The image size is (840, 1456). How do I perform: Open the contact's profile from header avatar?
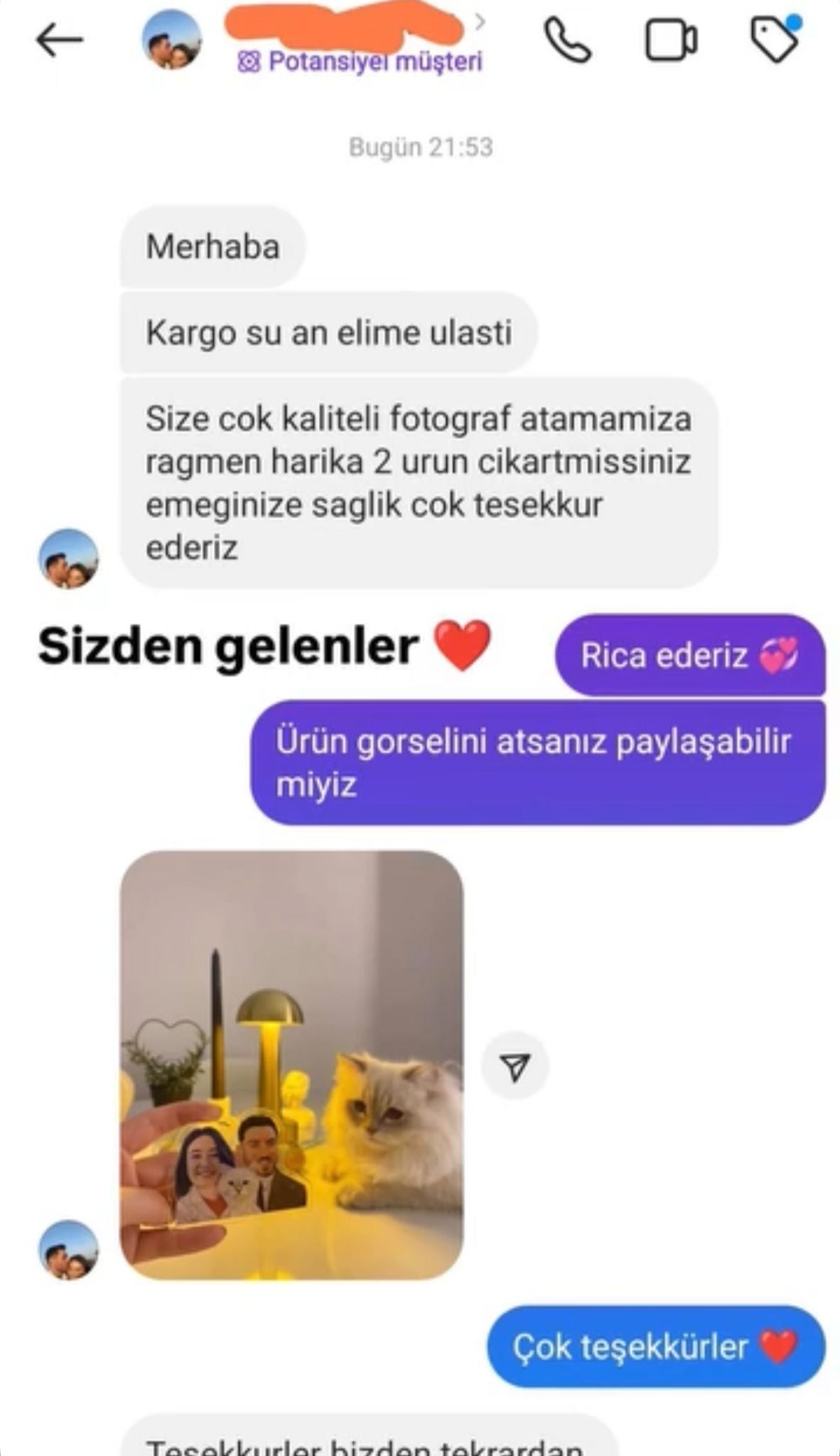tap(172, 41)
